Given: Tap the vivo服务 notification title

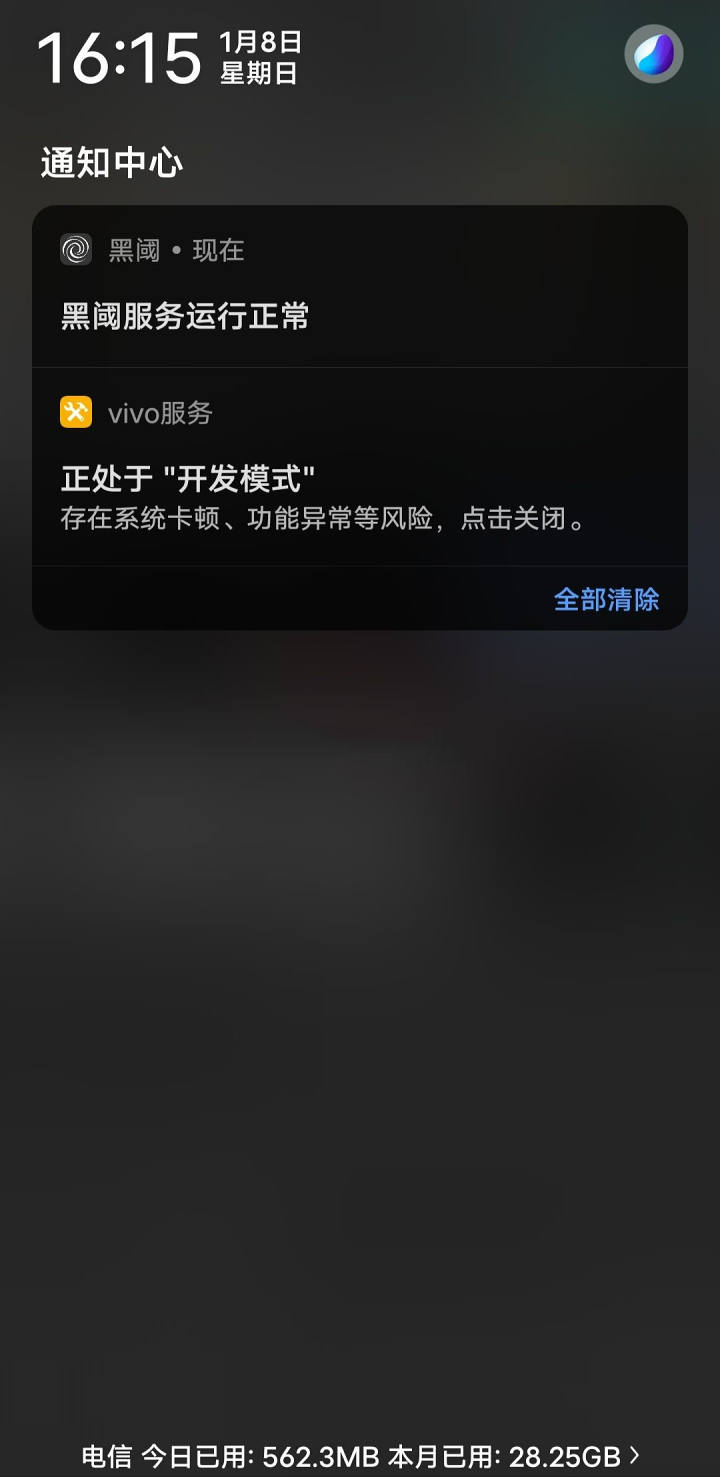Looking at the screenshot, I should tap(162, 411).
